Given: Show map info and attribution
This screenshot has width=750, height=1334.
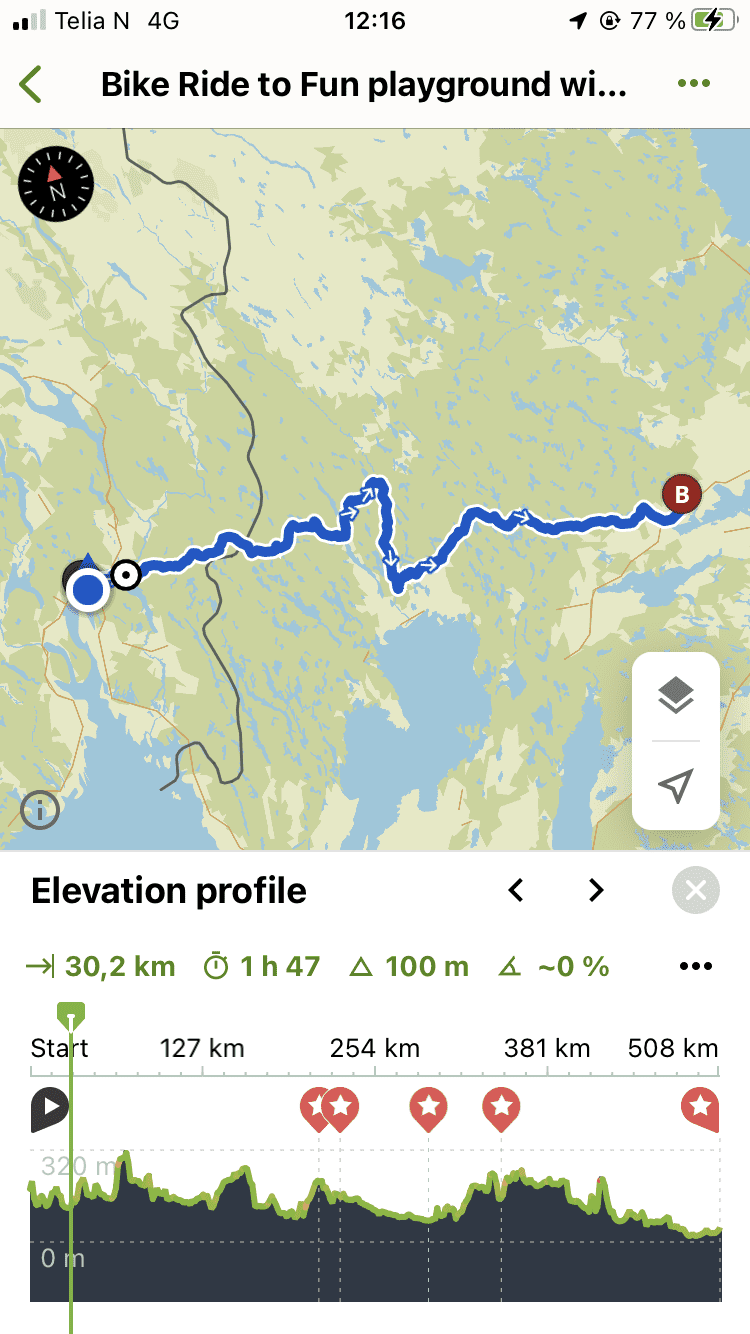Looking at the screenshot, I should [x=40, y=810].
